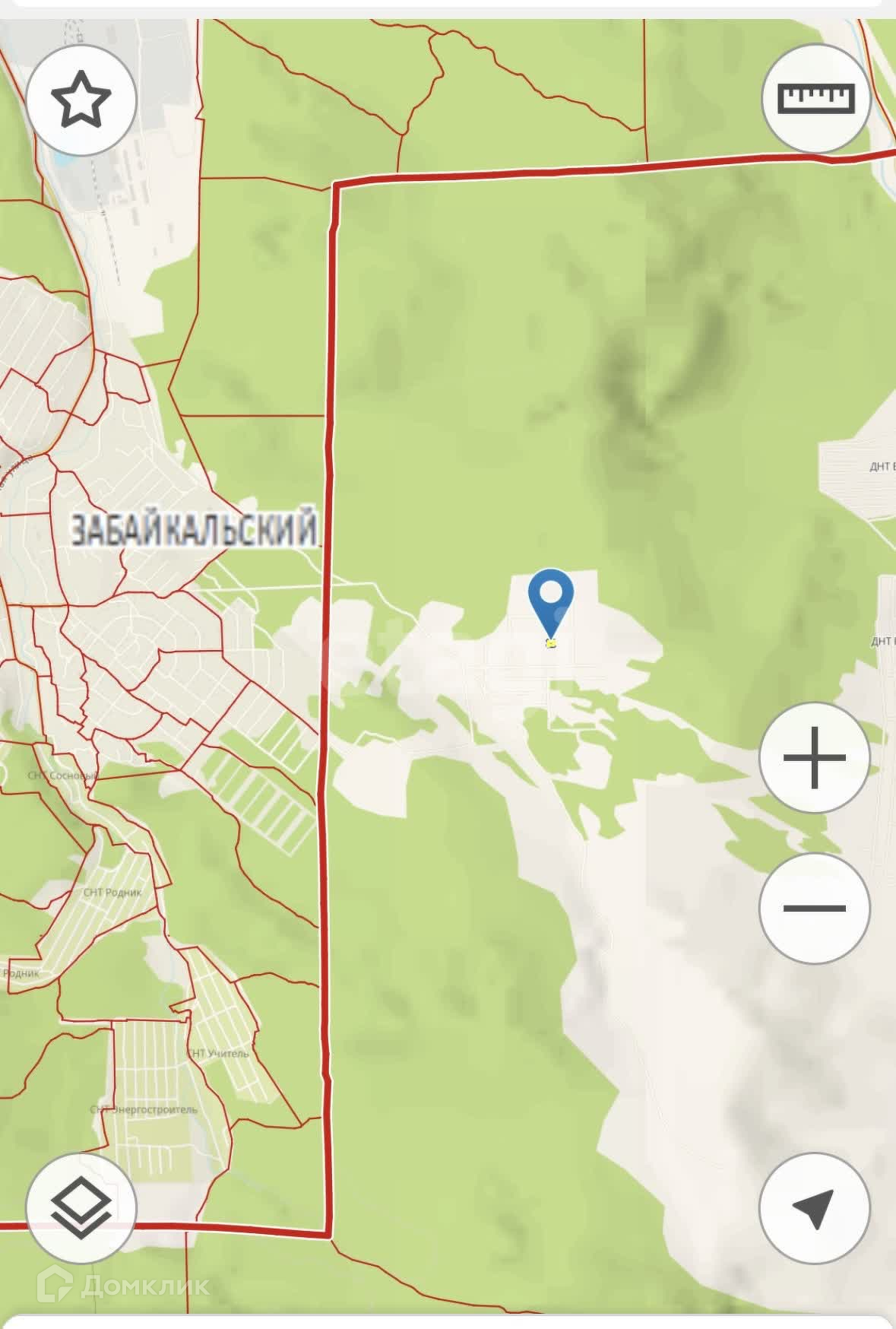This screenshot has height=1329, width=896.
Task: Open the map layers selector
Action: tap(81, 1208)
